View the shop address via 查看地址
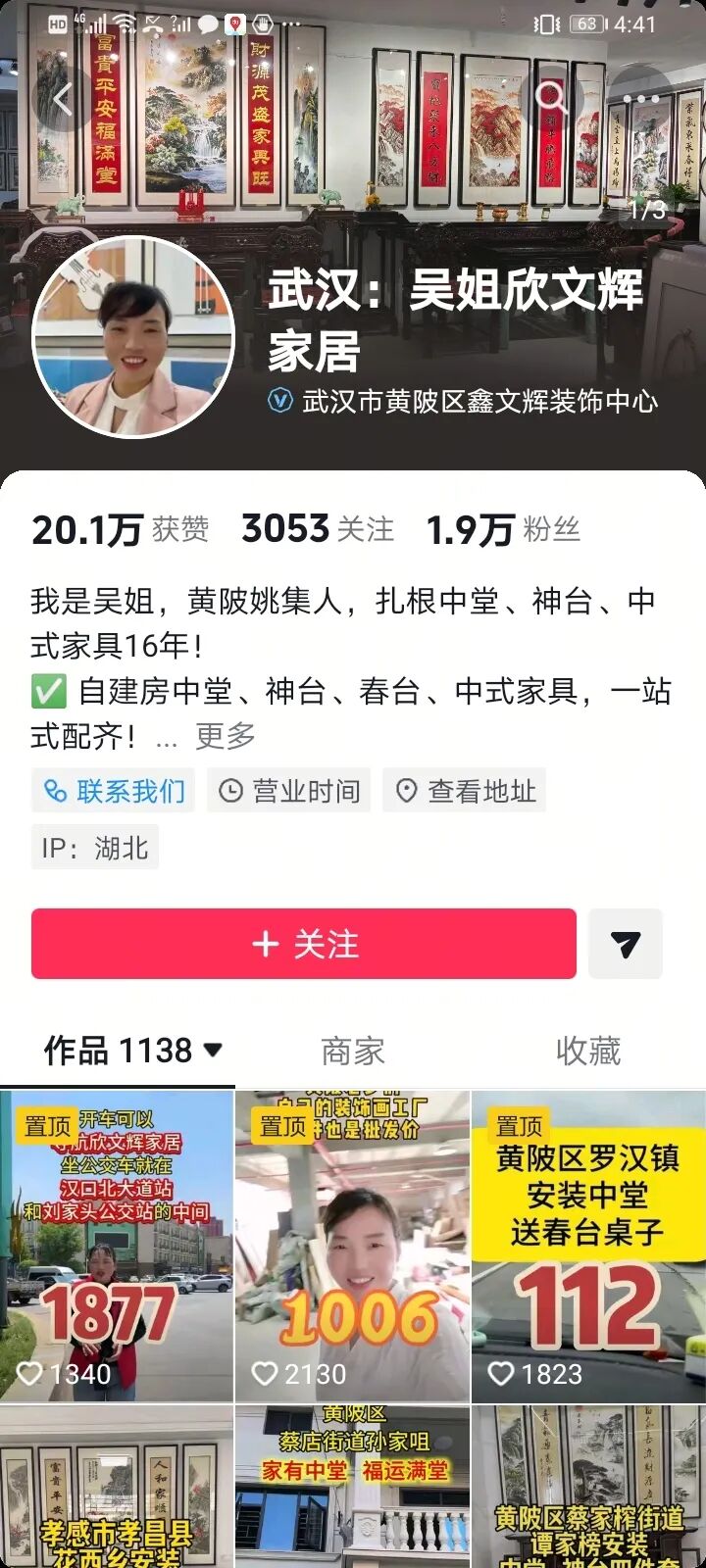 (x=463, y=790)
